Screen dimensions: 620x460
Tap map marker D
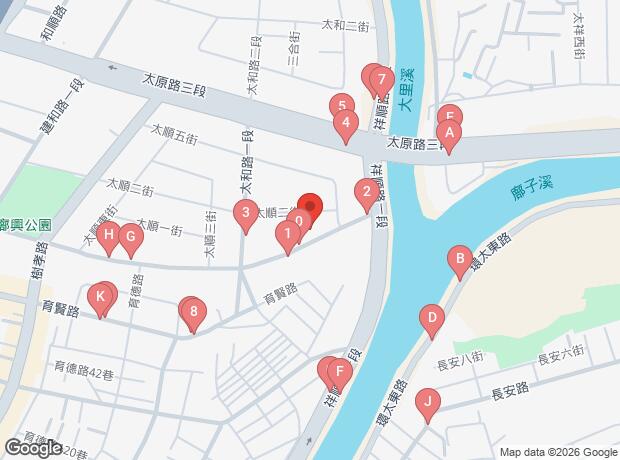pos(431,319)
